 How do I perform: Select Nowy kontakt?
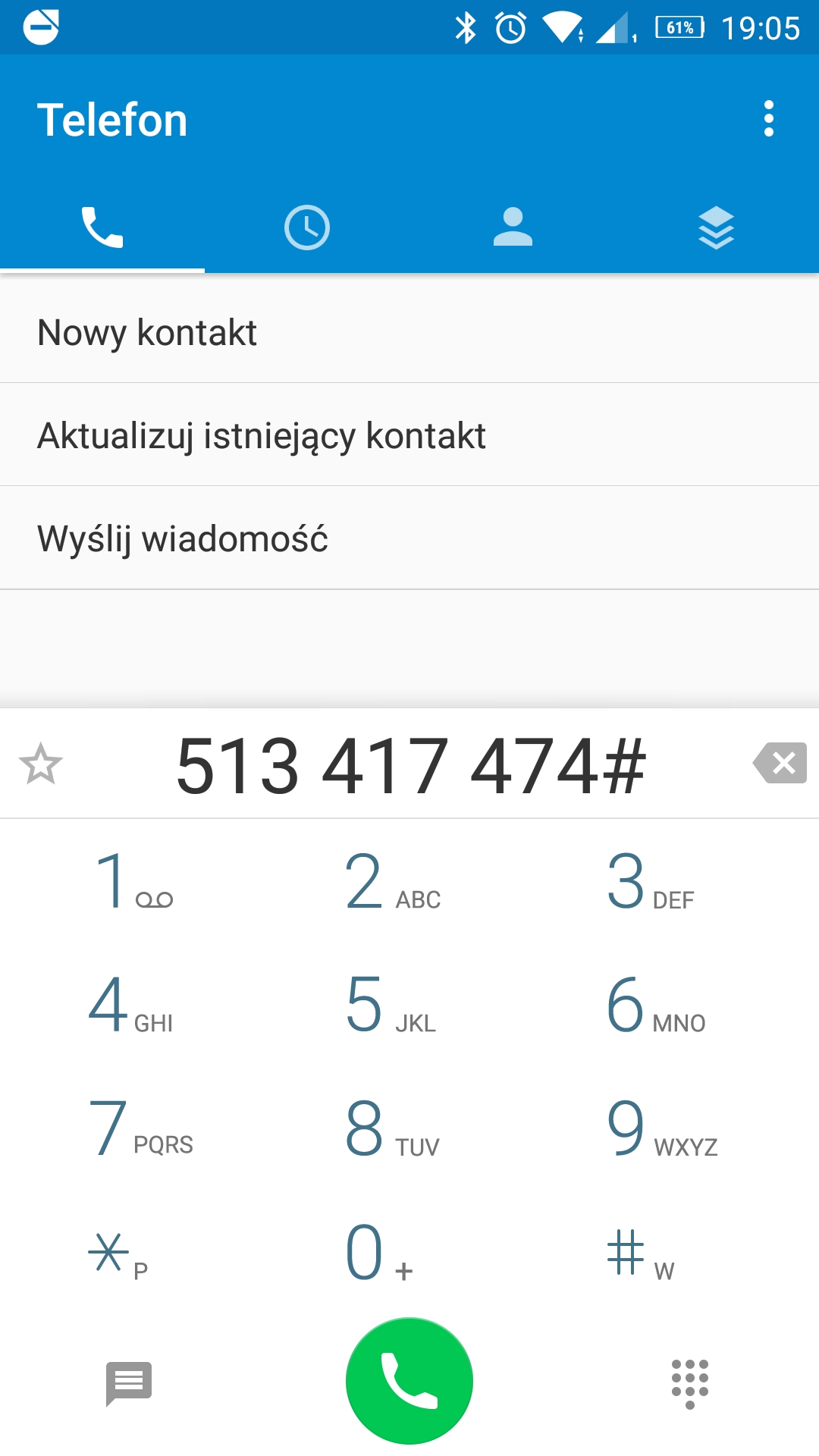(x=409, y=332)
